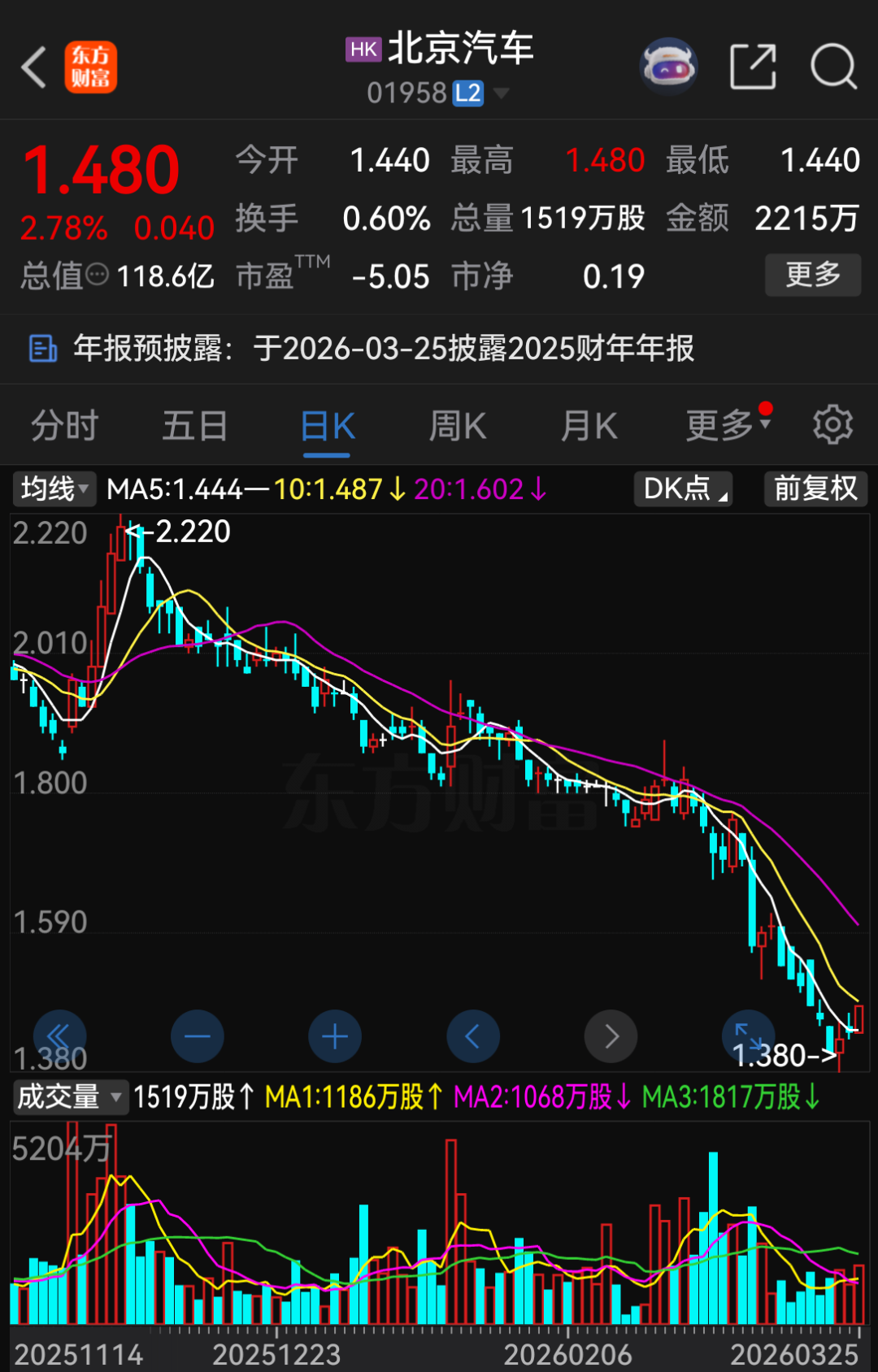Open the stock search

[832, 65]
